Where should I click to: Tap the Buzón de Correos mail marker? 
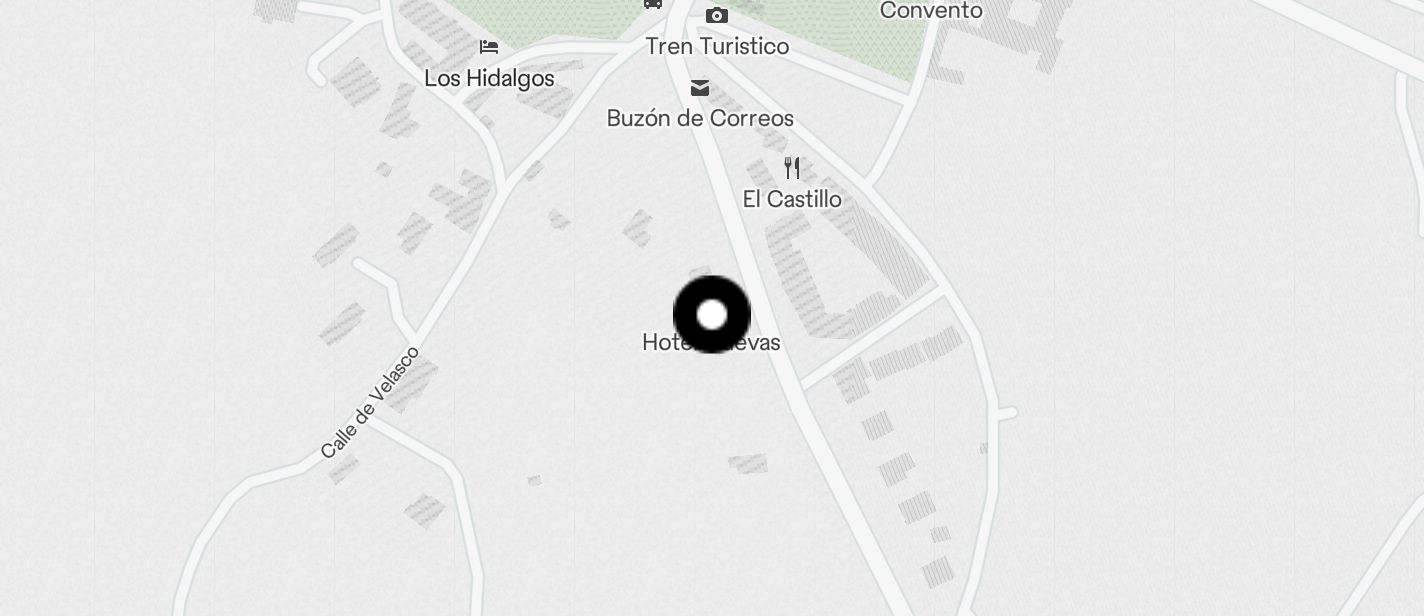click(x=700, y=89)
